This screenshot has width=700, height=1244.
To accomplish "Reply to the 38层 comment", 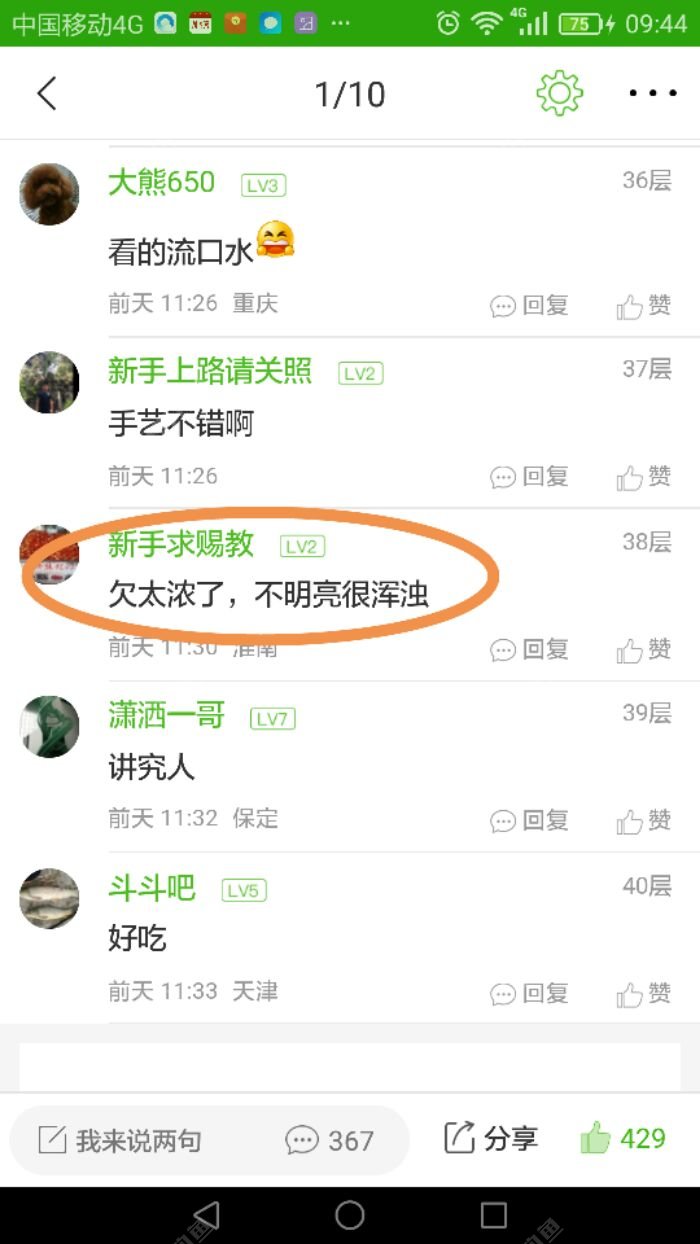I will click(x=529, y=650).
